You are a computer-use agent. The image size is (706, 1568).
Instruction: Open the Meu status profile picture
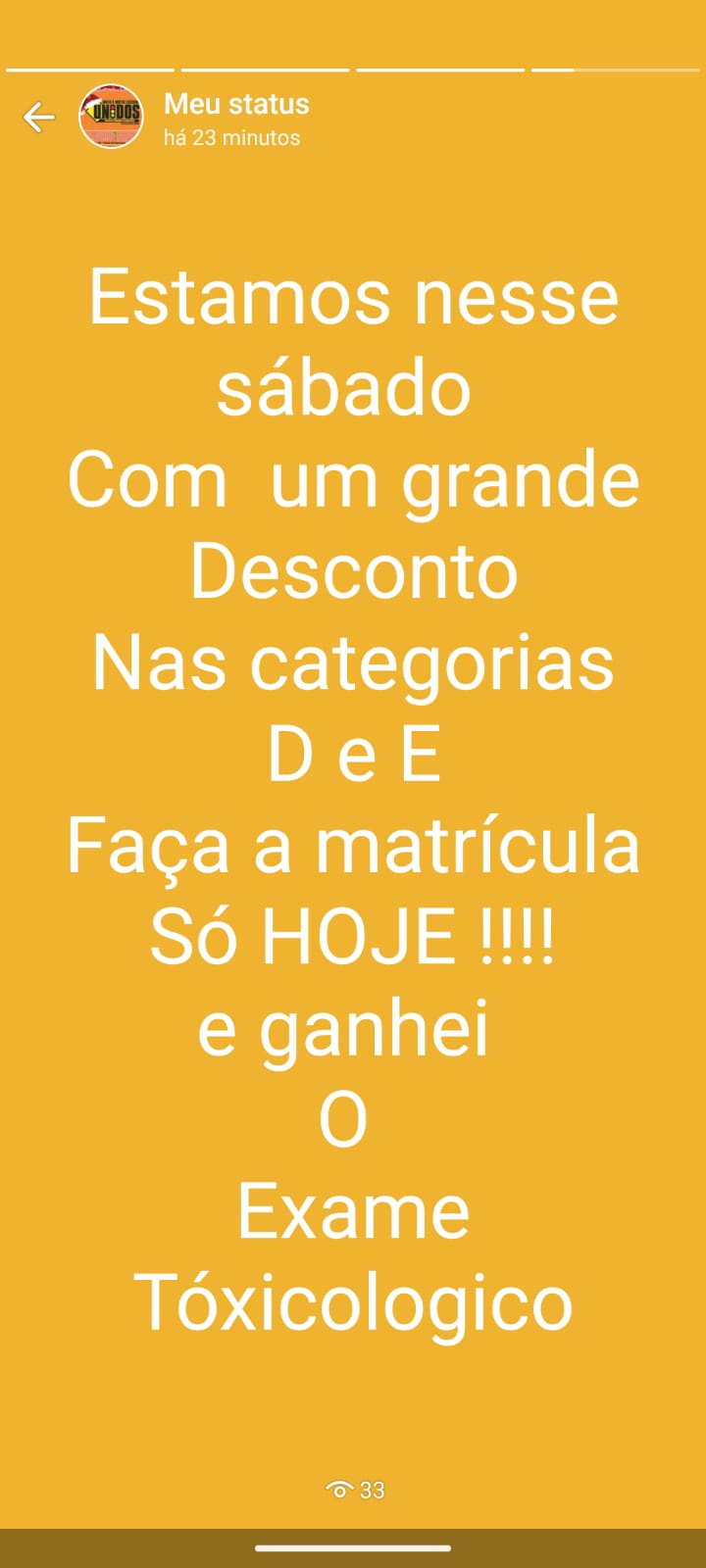(x=111, y=117)
